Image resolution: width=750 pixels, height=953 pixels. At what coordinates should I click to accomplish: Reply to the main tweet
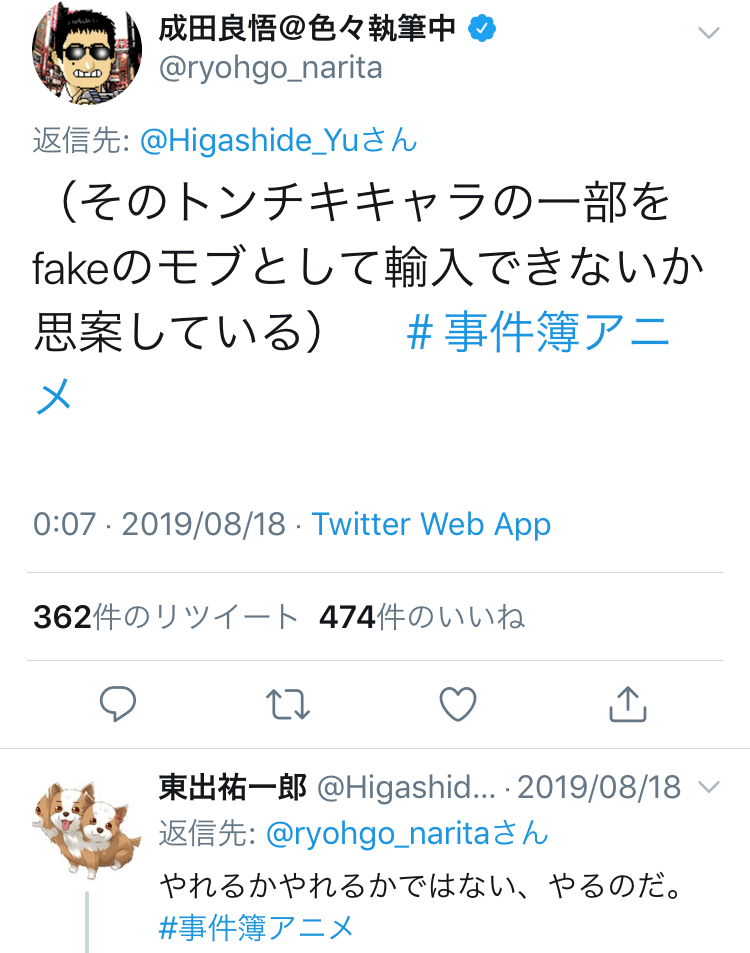coord(118,704)
